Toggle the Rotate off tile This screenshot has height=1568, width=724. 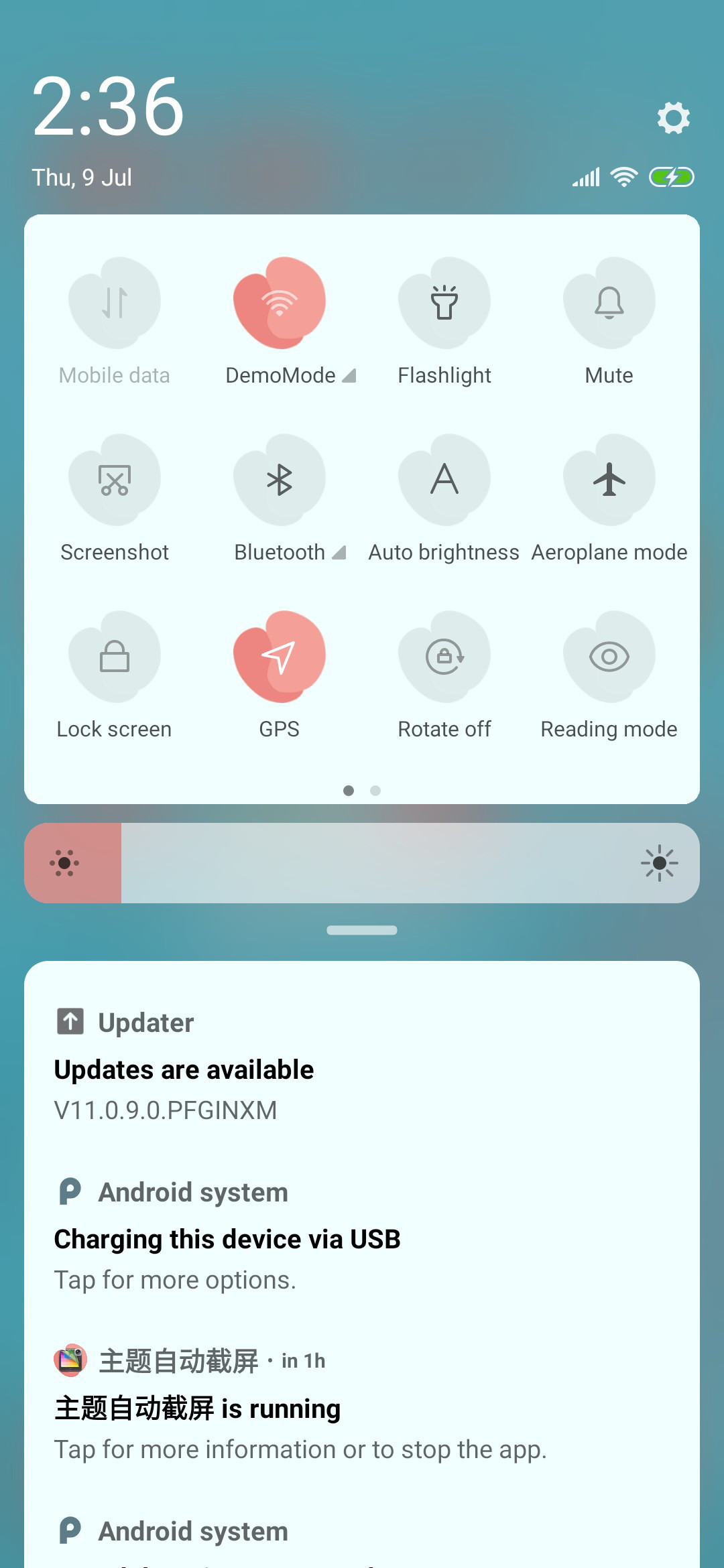444,657
